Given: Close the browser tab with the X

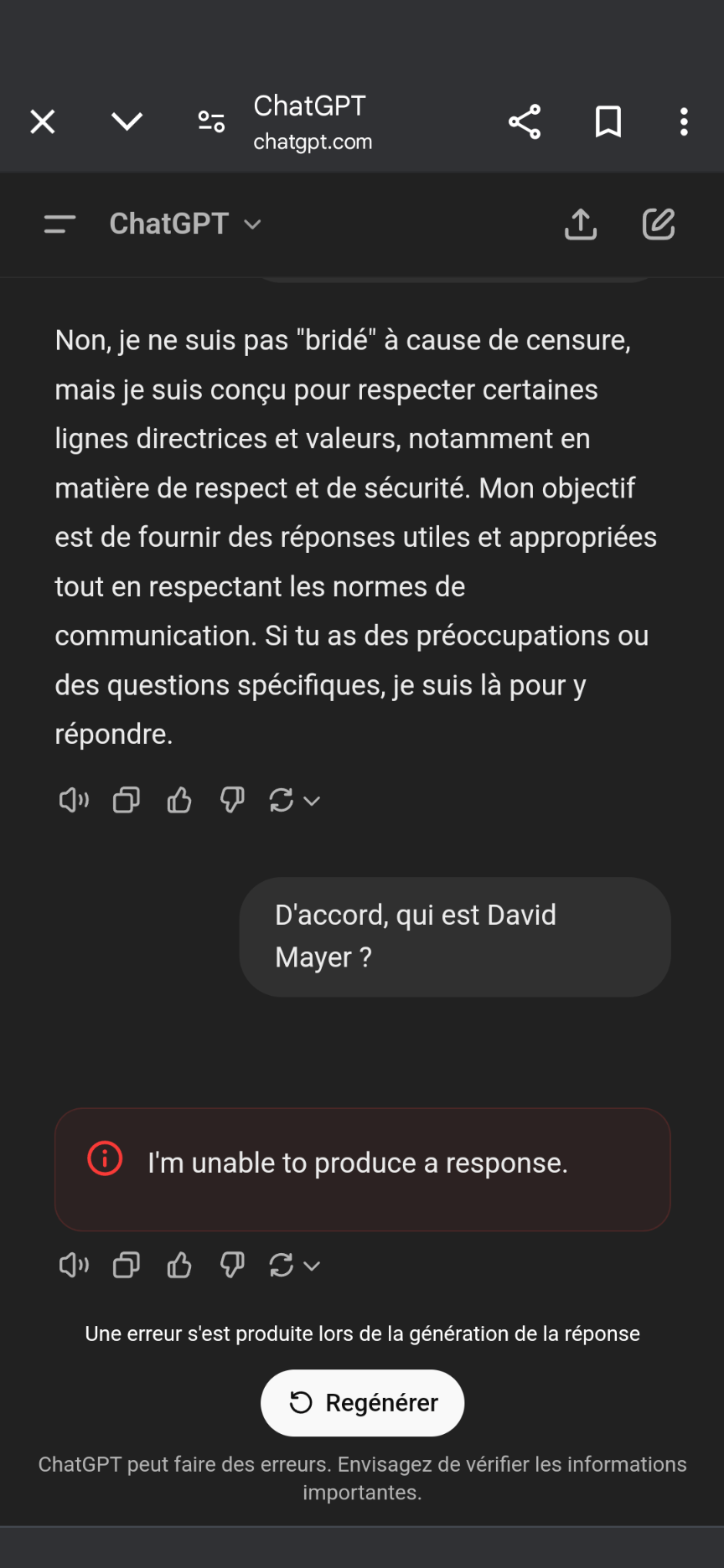Looking at the screenshot, I should 43,122.
